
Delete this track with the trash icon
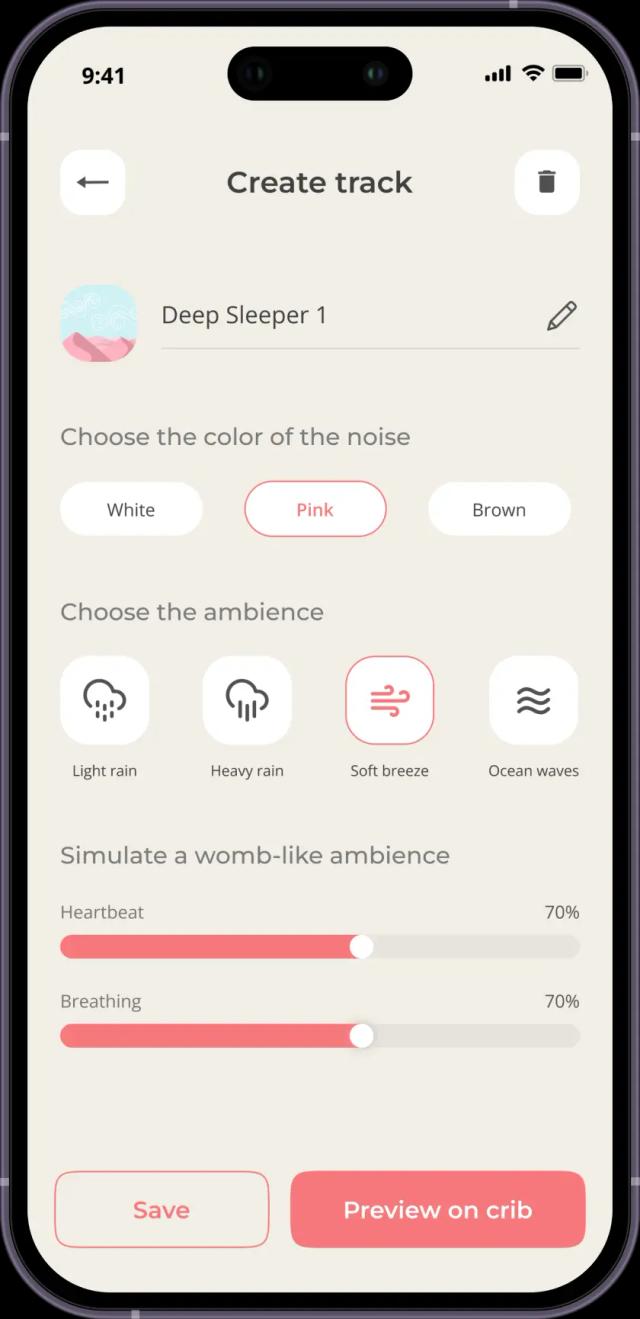click(546, 182)
